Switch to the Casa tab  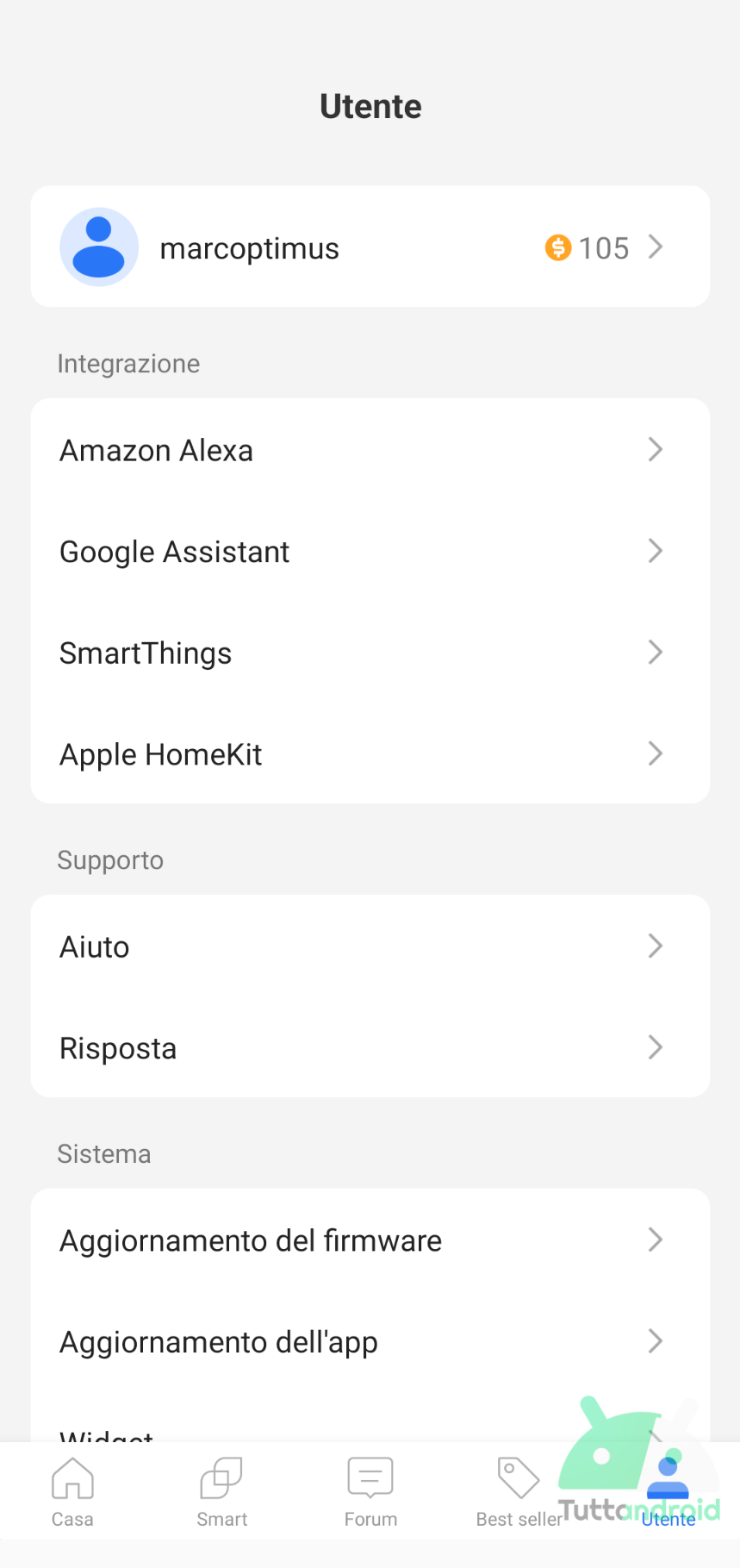coord(73,1492)
